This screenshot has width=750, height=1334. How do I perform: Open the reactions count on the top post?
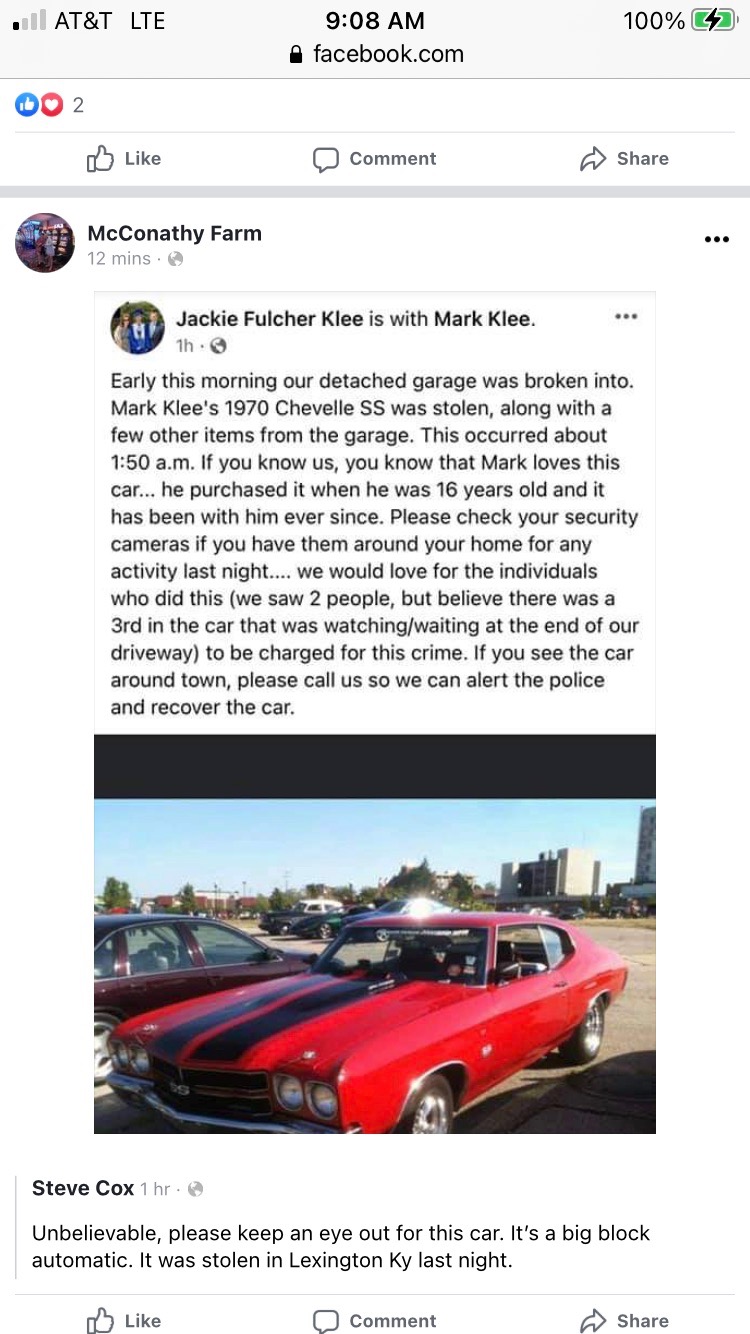pos(49,104)
